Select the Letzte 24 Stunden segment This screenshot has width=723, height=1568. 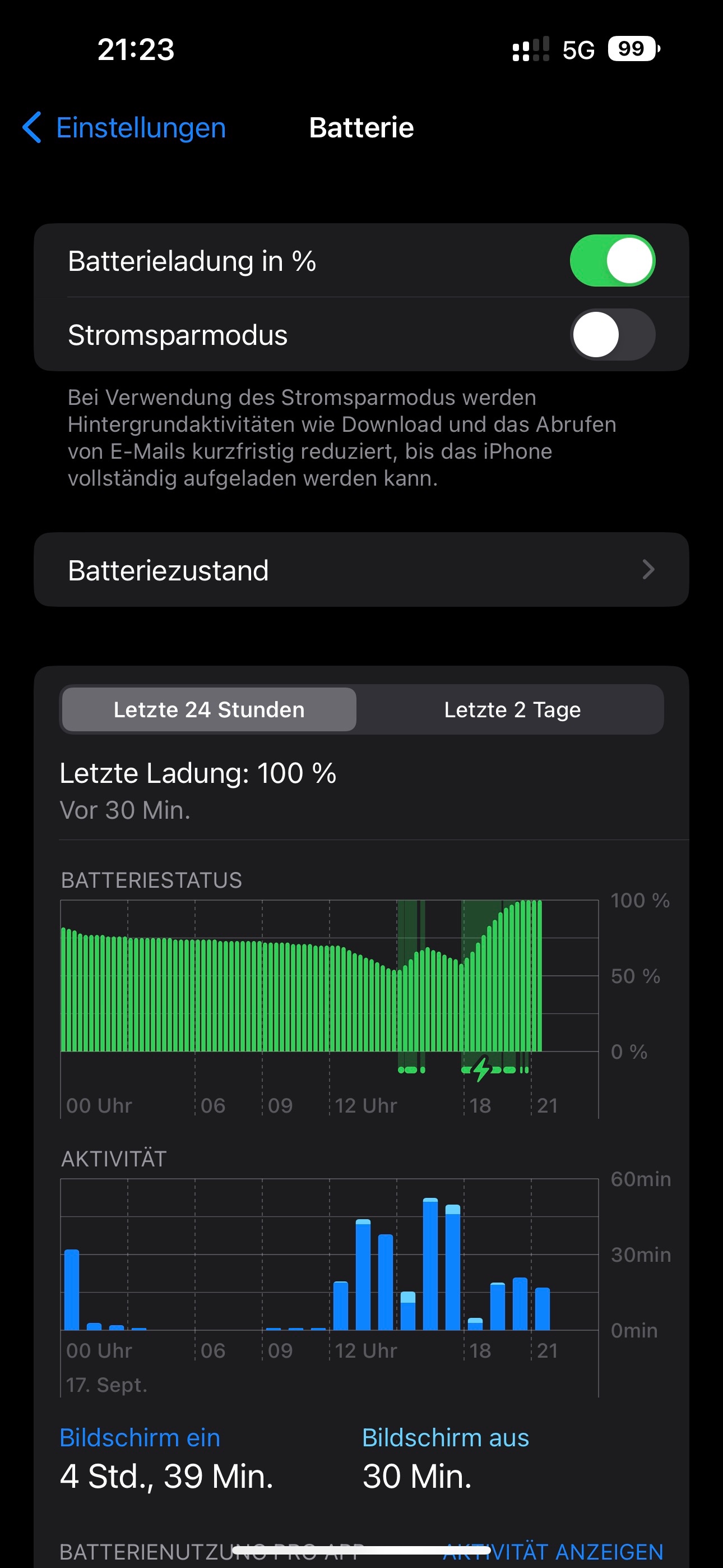[x=208, y=710]
